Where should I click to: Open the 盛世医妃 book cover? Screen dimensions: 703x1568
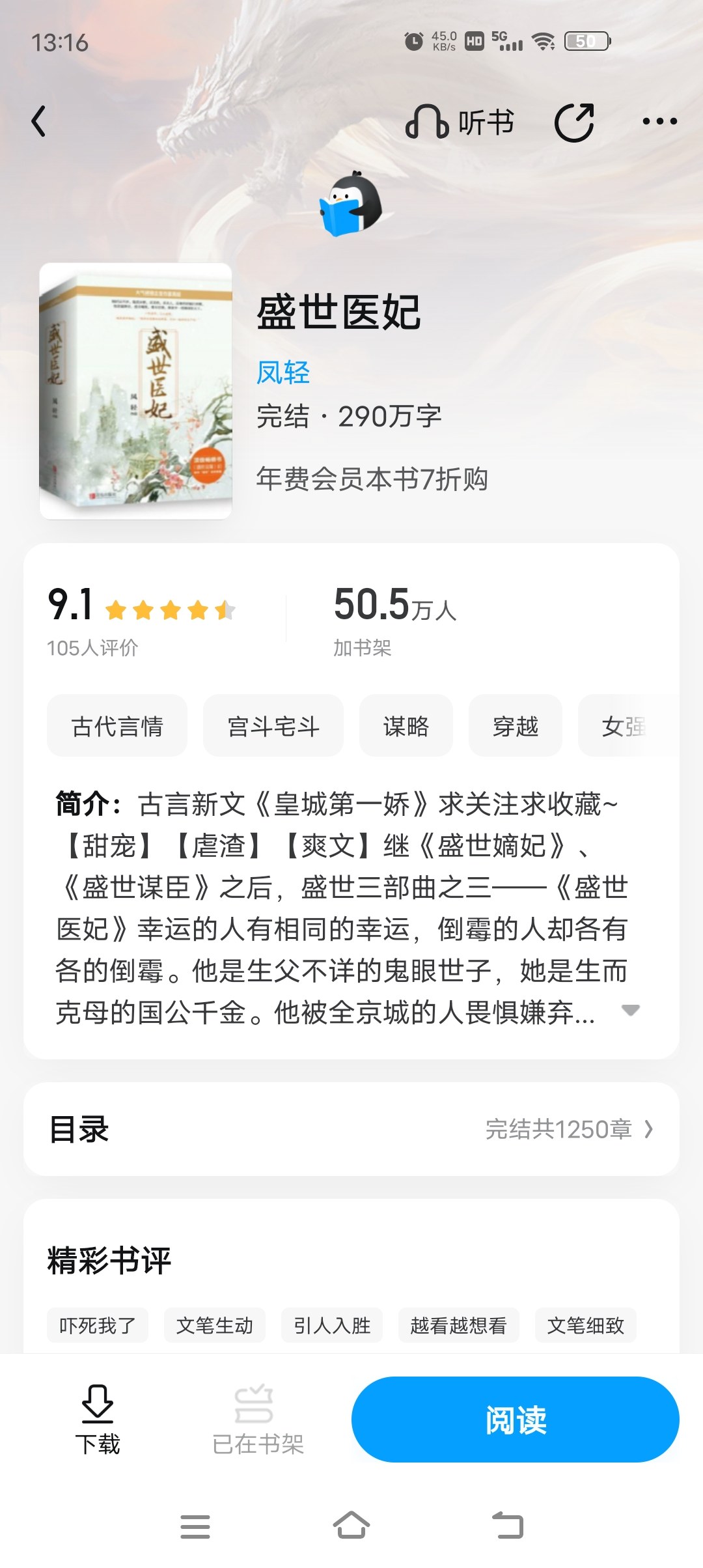pos(135,391)
